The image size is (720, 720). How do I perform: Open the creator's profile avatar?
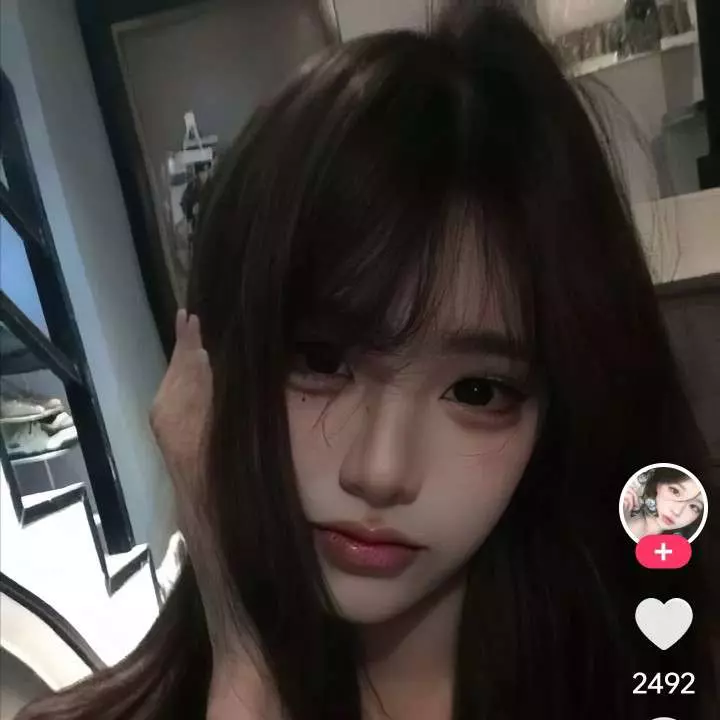663,505
